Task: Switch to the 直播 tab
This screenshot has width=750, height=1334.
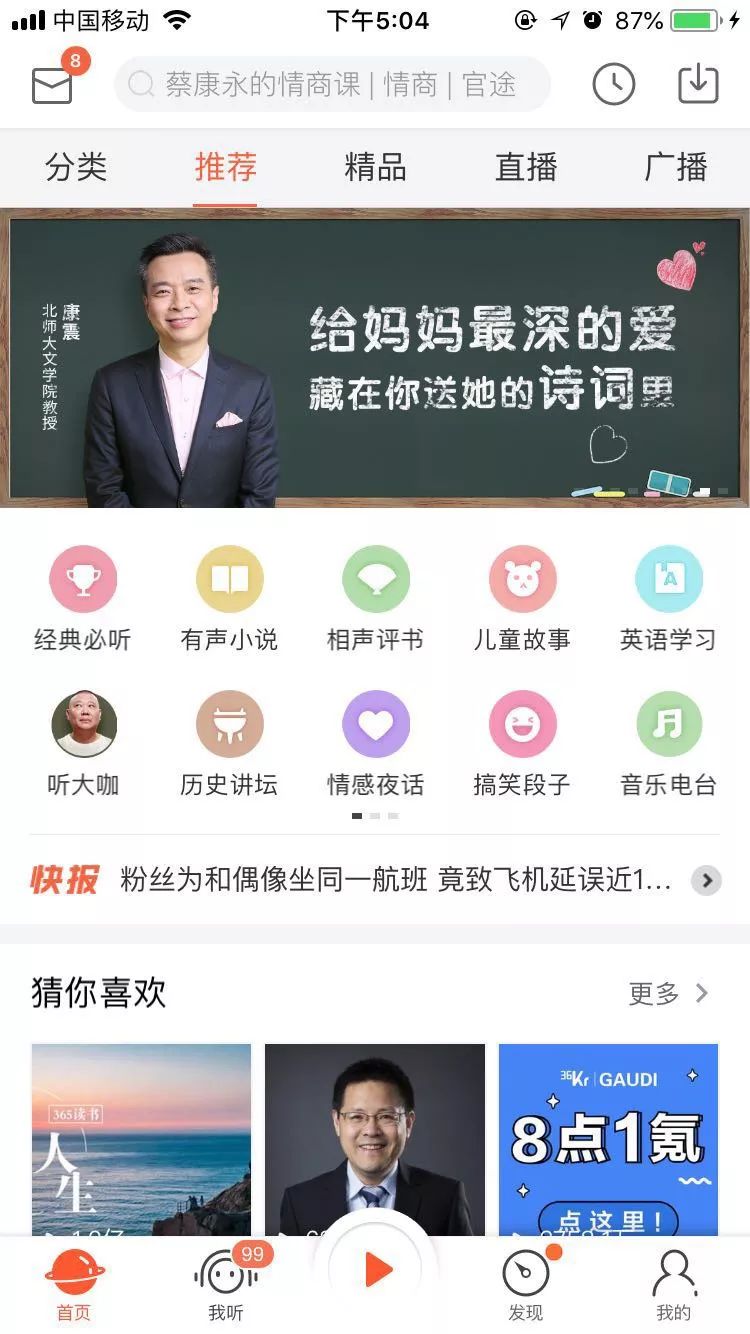Action: pyautogui.click(x=526, y=167)
